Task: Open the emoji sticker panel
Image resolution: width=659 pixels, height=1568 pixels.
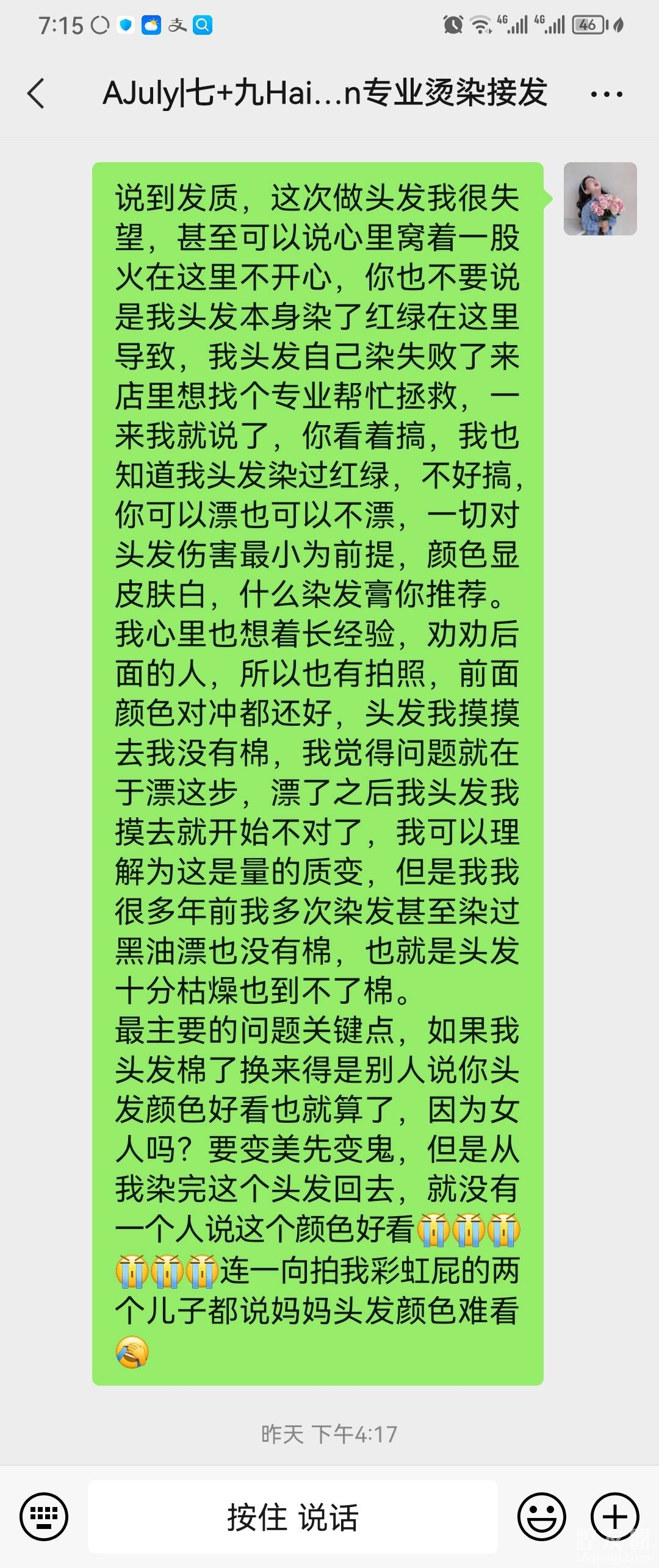Action: (x=542, y=1517)
